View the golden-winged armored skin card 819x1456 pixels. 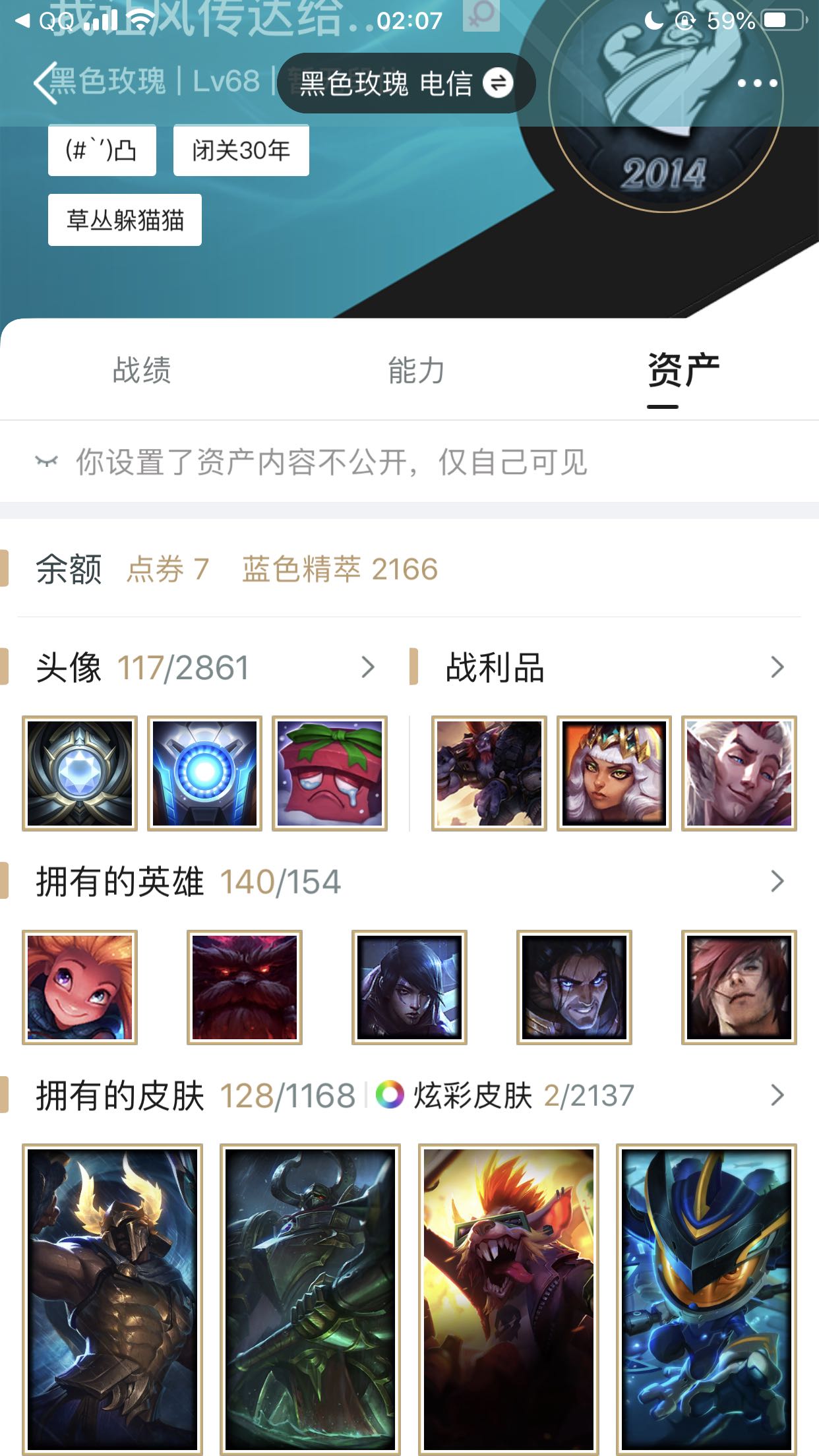[113, 1299]
